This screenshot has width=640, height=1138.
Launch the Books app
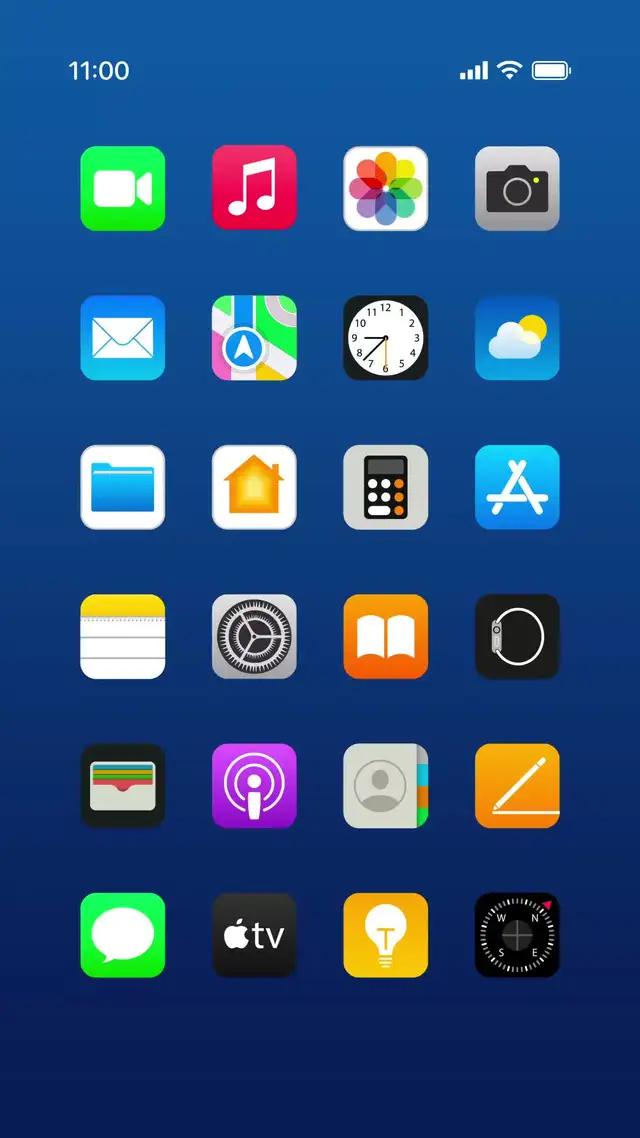pos(386,637)
